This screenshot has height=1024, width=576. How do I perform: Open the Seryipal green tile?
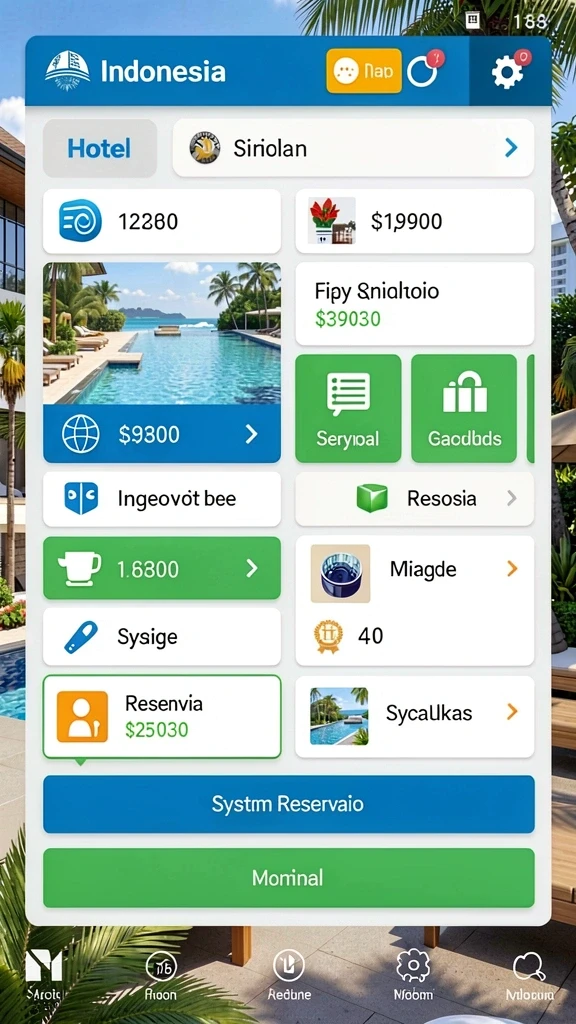(x=348, y=408)
